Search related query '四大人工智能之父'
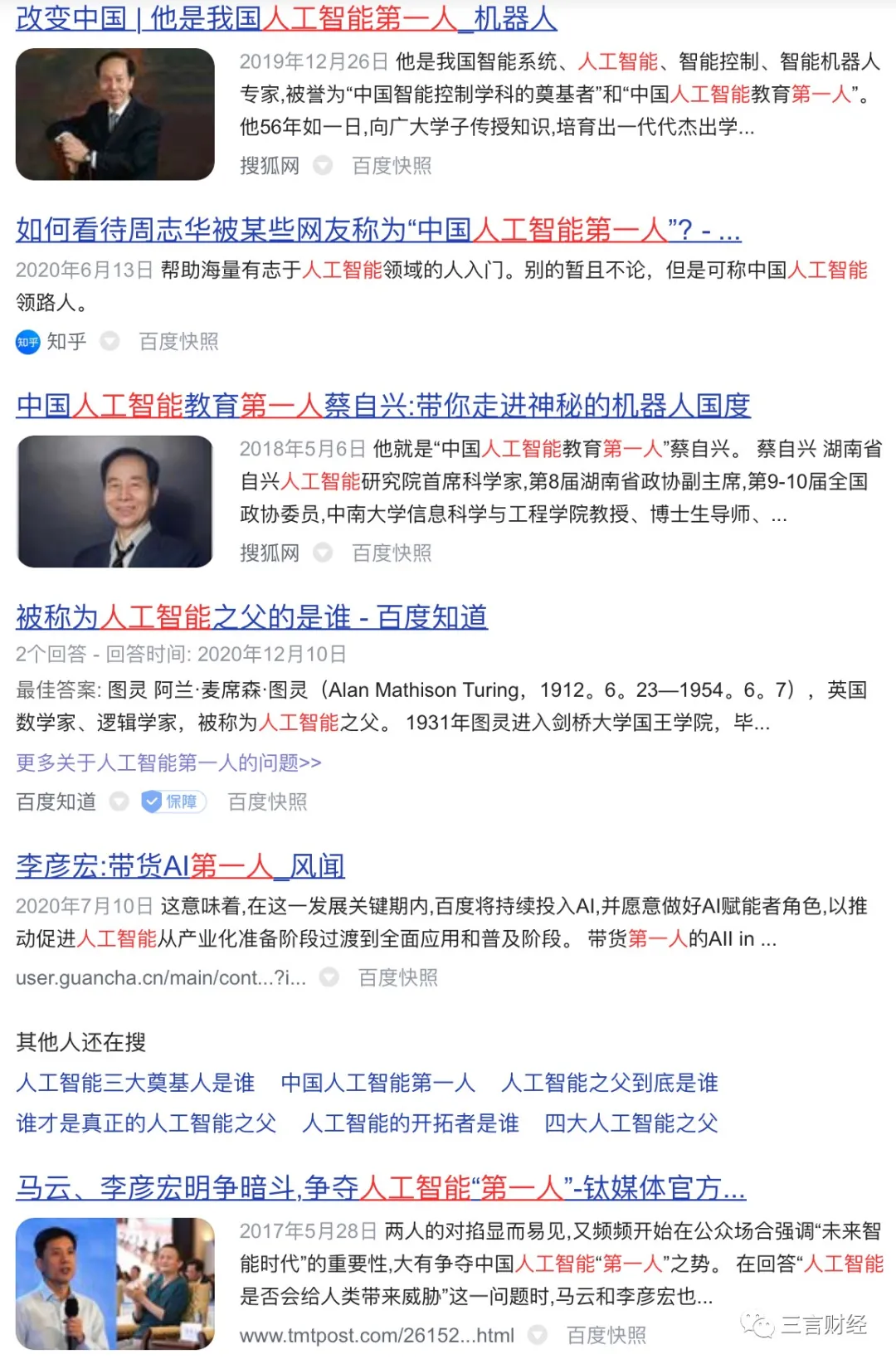 point(631,1123)
